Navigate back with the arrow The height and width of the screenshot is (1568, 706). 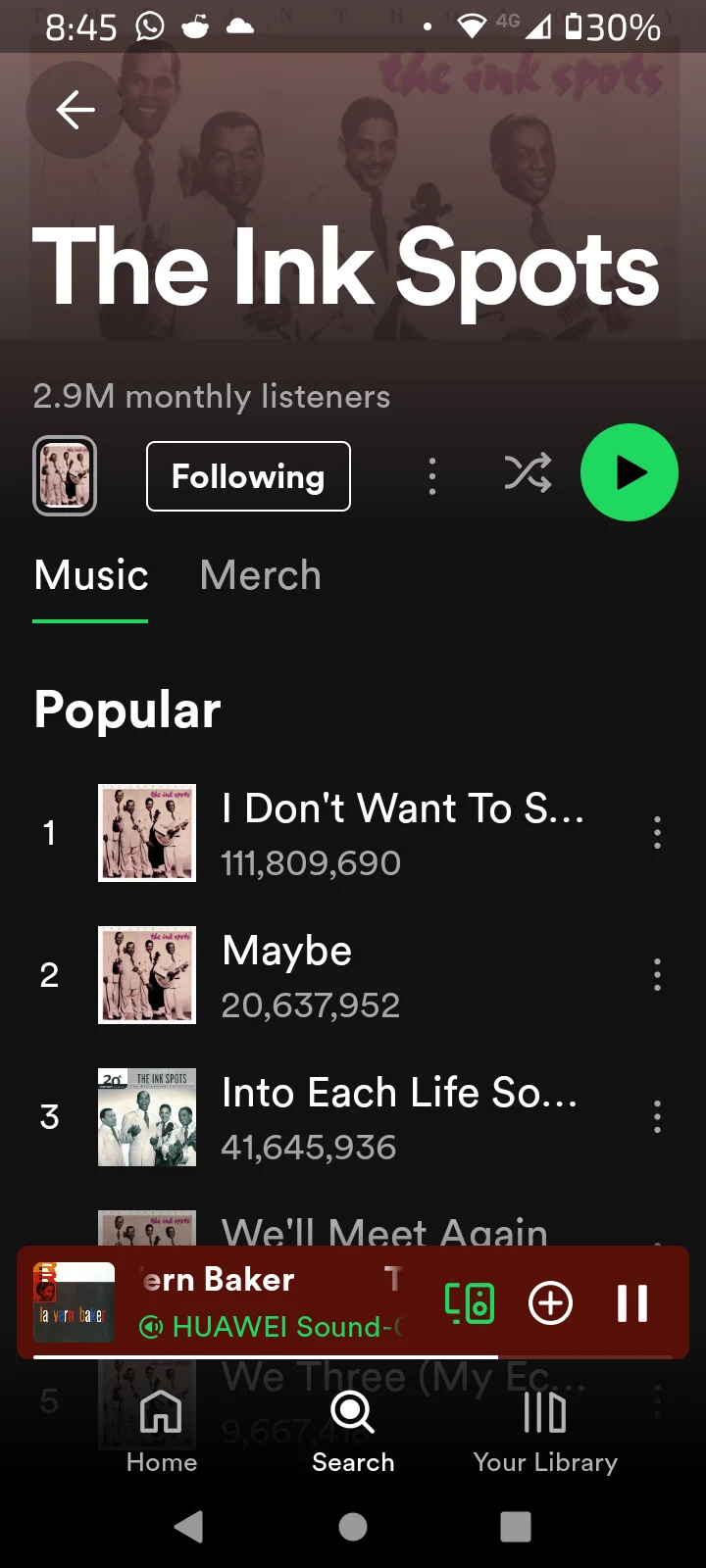coord(74,110)
